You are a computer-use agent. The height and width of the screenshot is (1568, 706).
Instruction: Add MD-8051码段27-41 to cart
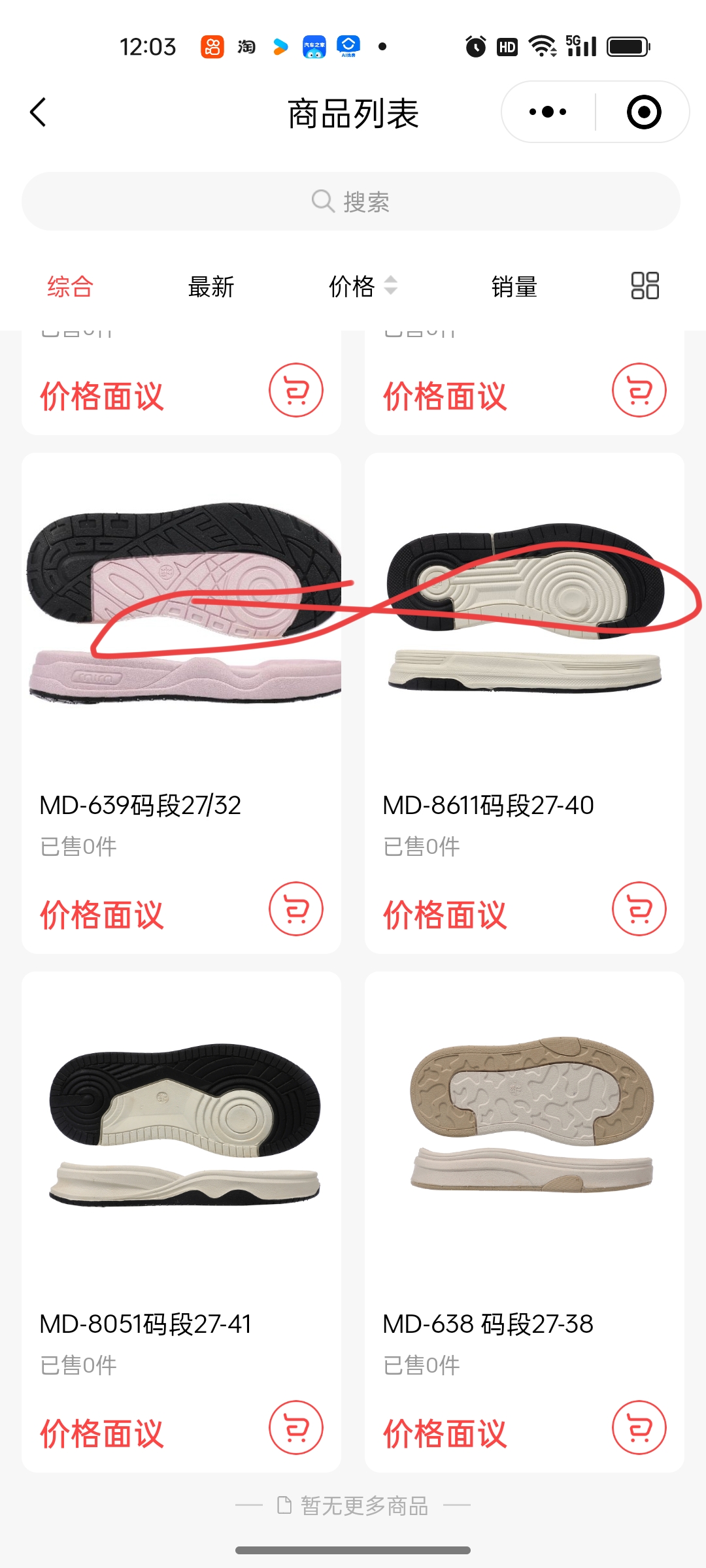296,1428
